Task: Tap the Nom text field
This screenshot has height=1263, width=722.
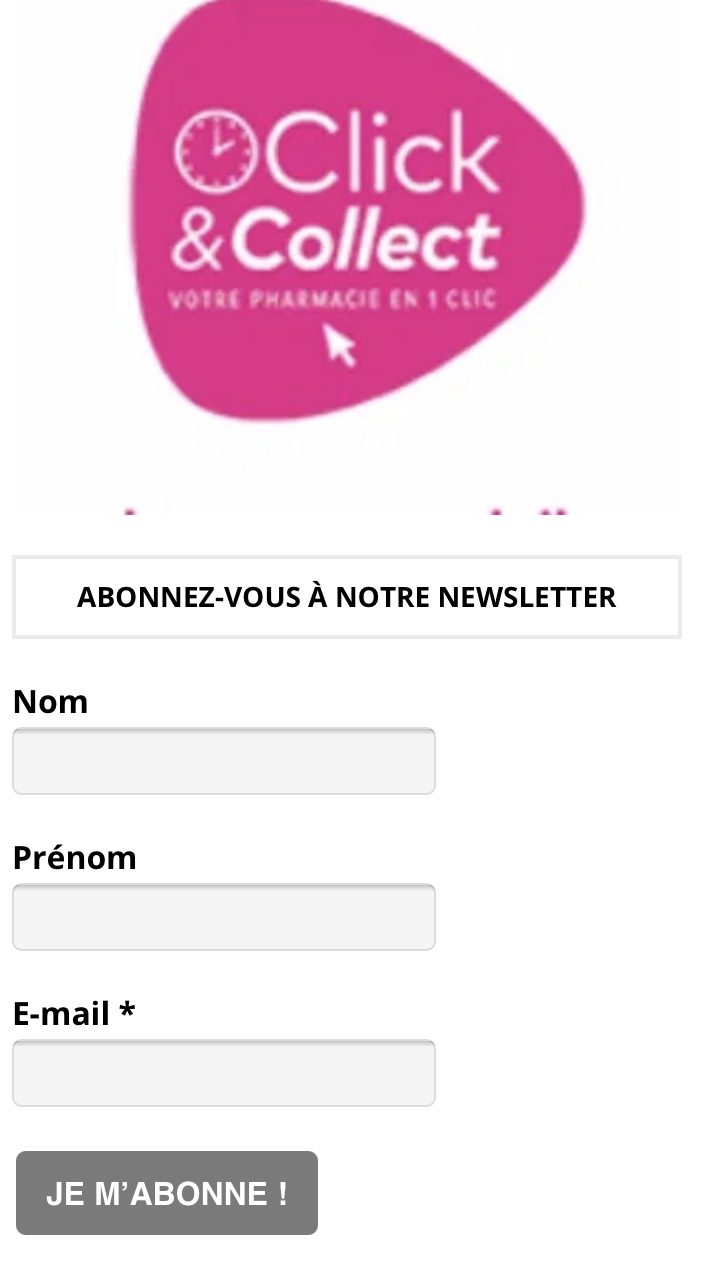Action: [224, 761]
